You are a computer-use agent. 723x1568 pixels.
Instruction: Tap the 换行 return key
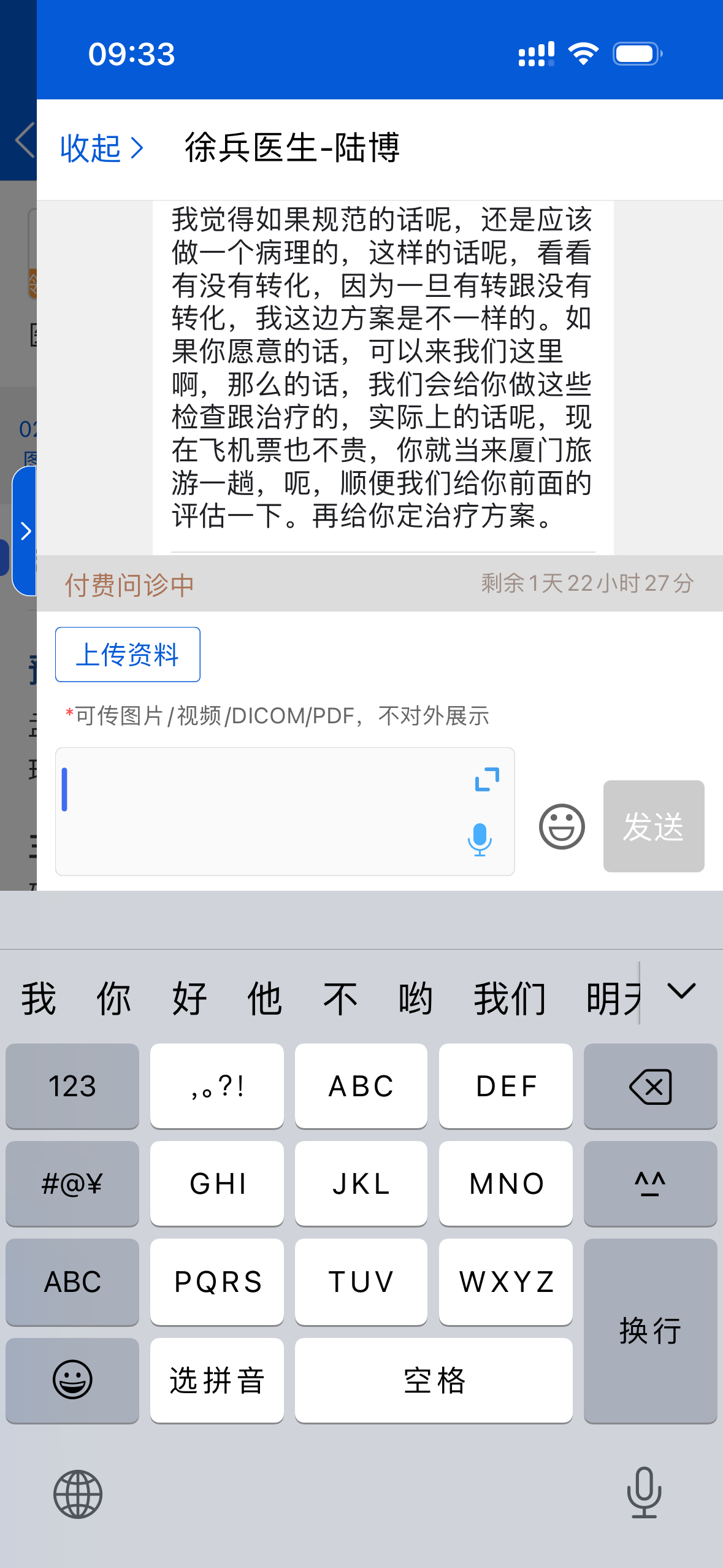pyautogui.click(x=650, y=1331)
